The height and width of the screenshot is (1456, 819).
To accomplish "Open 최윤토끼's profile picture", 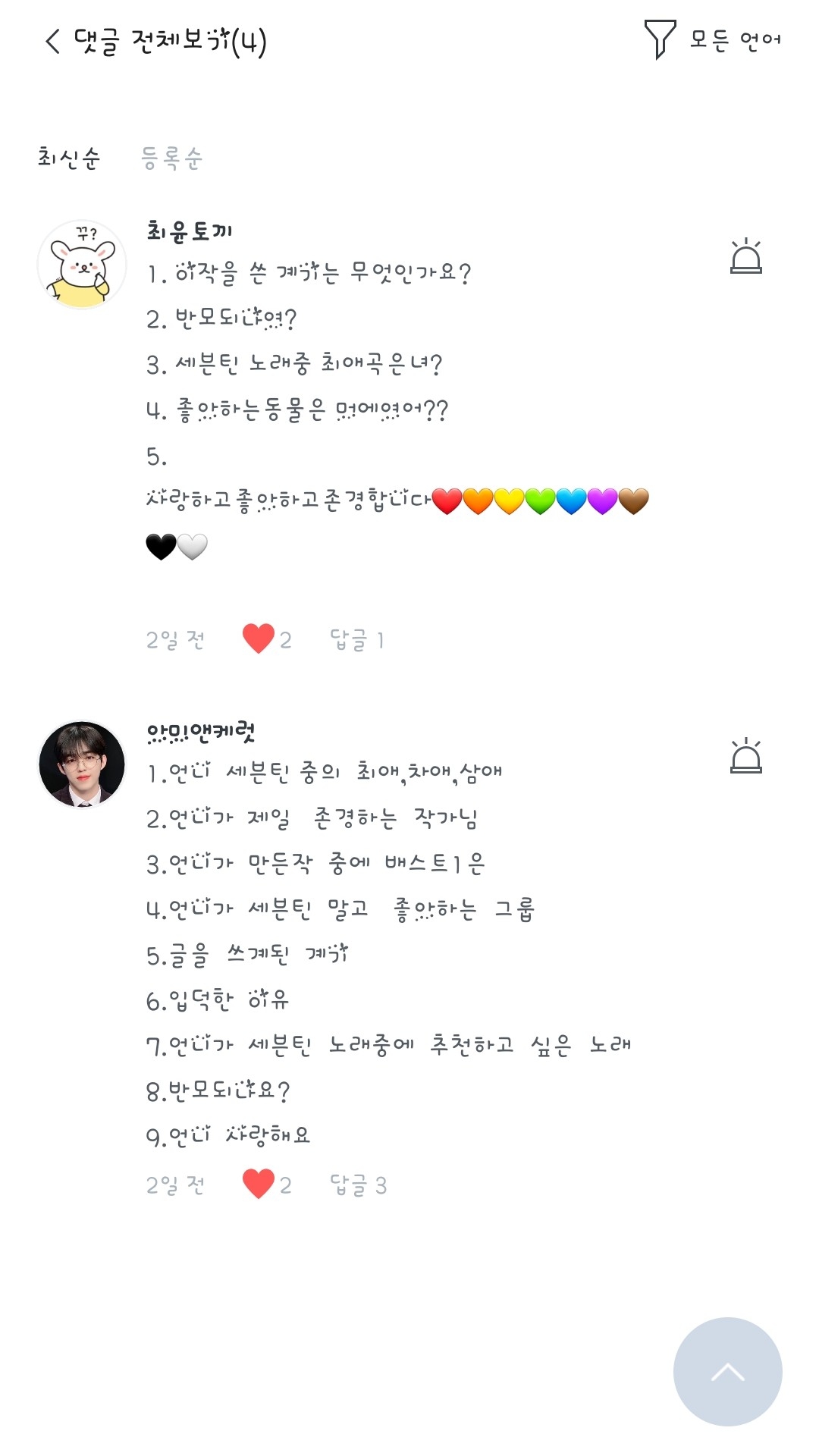I will point(82,265).
